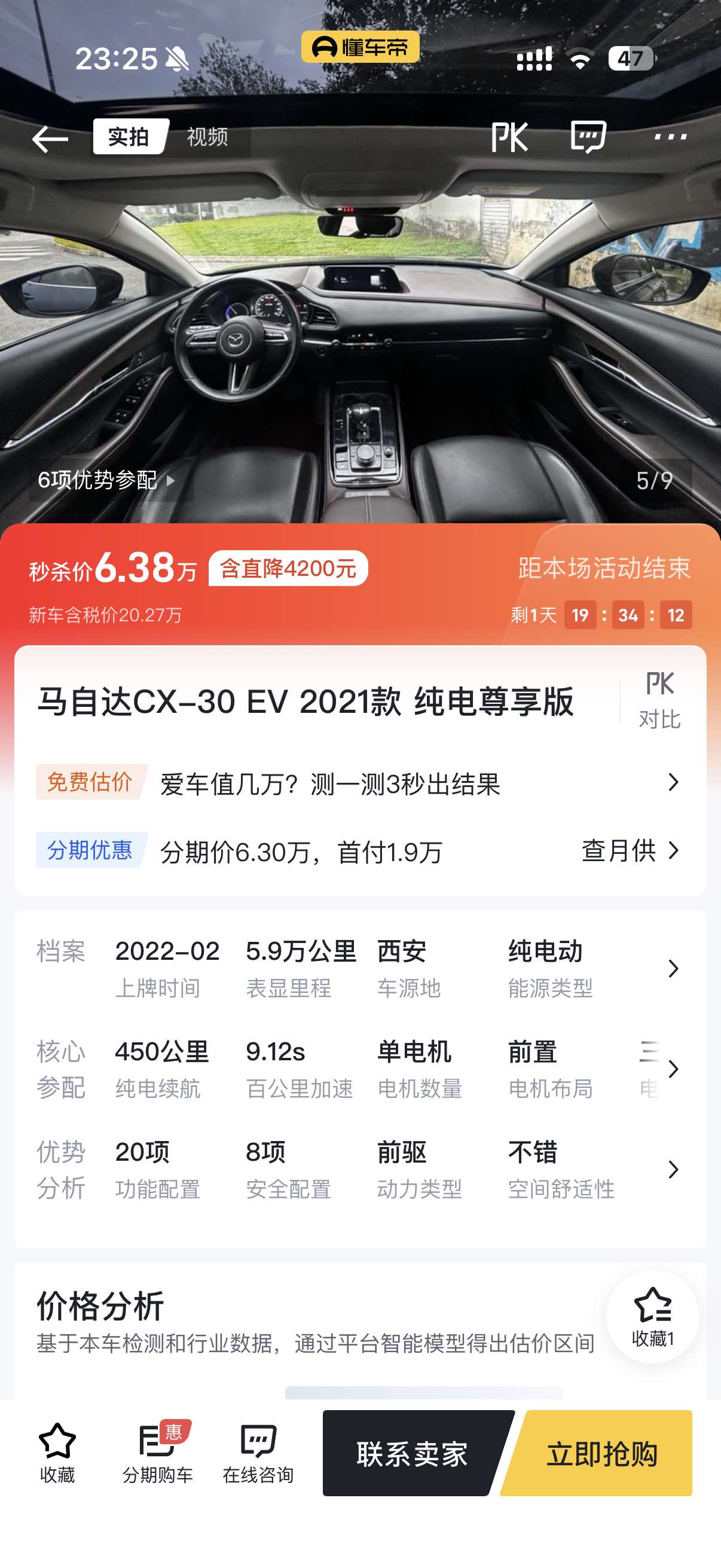Open the message icon in top bar
This screenshot has height=1568, width=721.
pos(588,137)
